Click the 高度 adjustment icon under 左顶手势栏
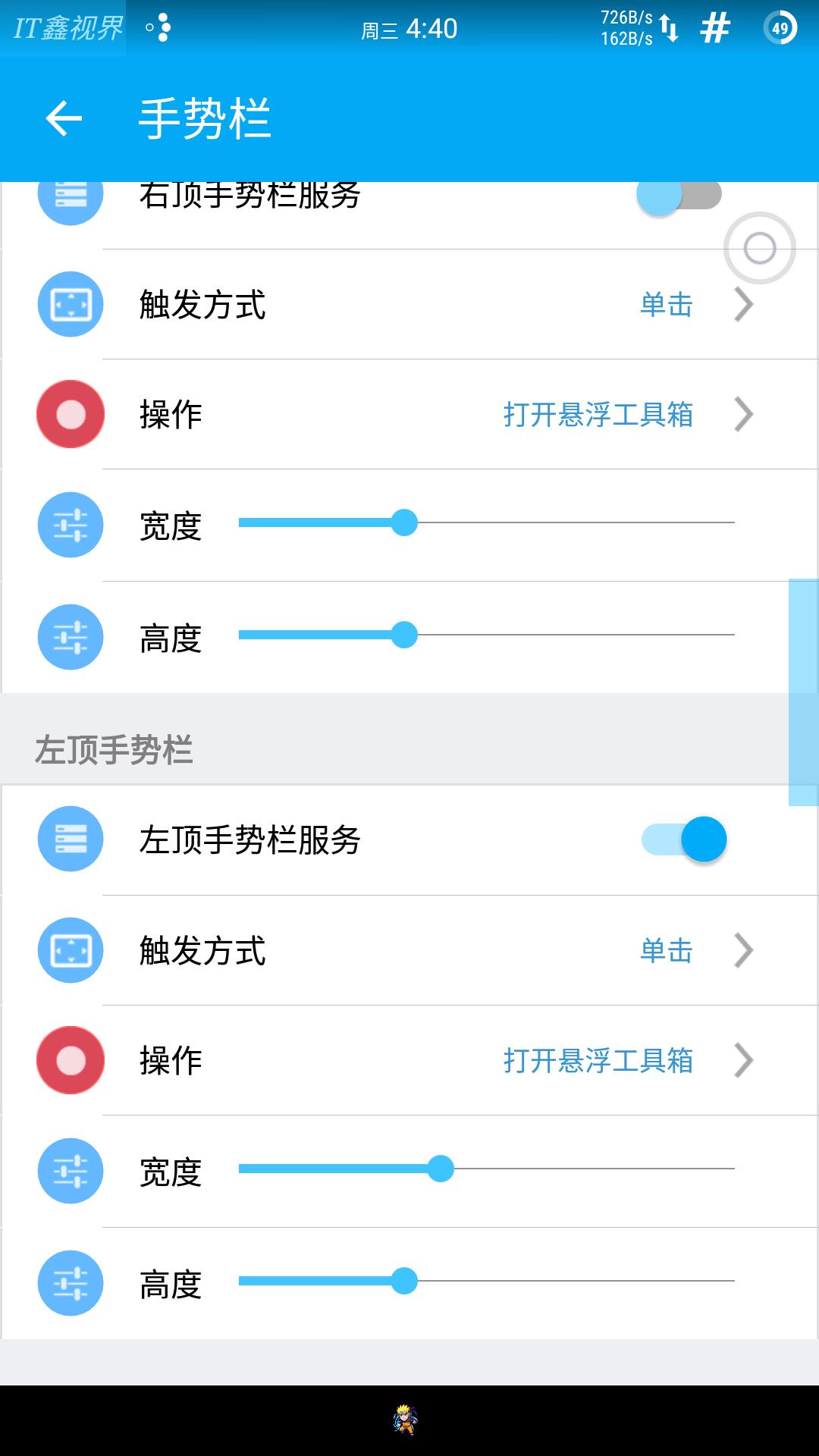Viewport: 819px width, 1456px height. (71, 1282)
